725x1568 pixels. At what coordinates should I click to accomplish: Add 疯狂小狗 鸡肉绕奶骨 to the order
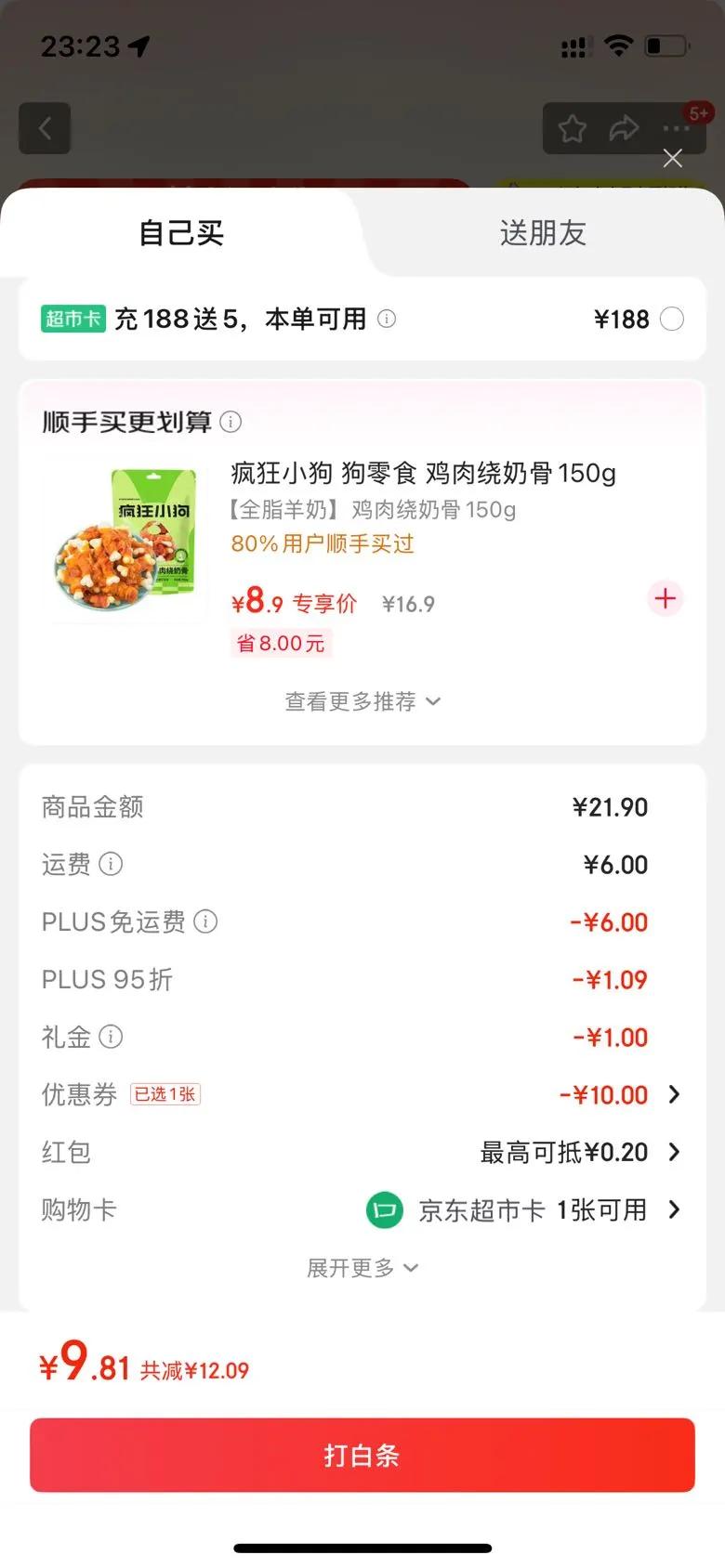tap(665, 599)
